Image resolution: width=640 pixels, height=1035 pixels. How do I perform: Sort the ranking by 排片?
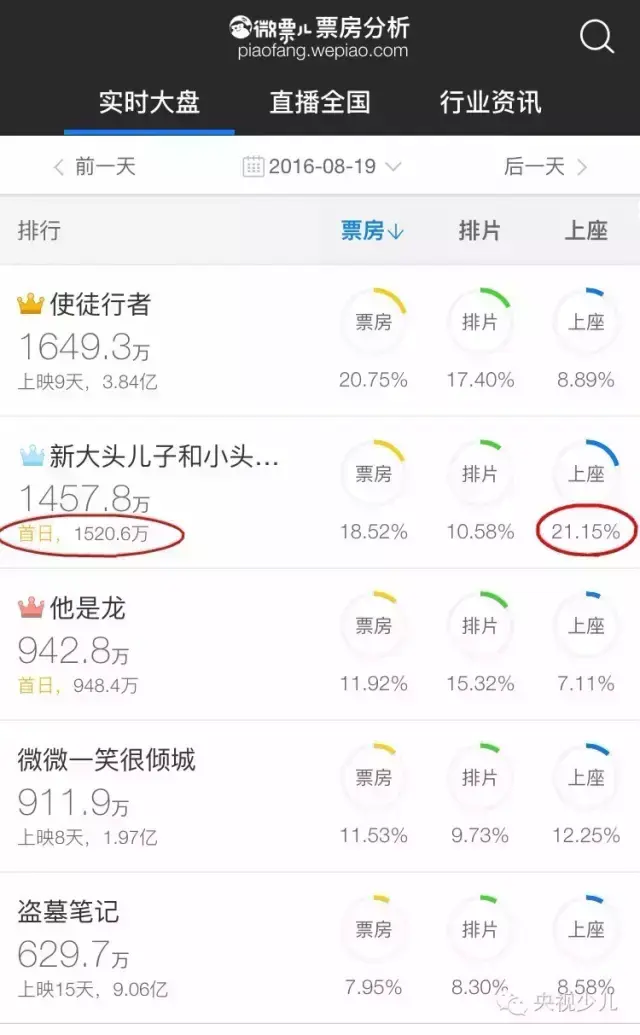[479, 231]
